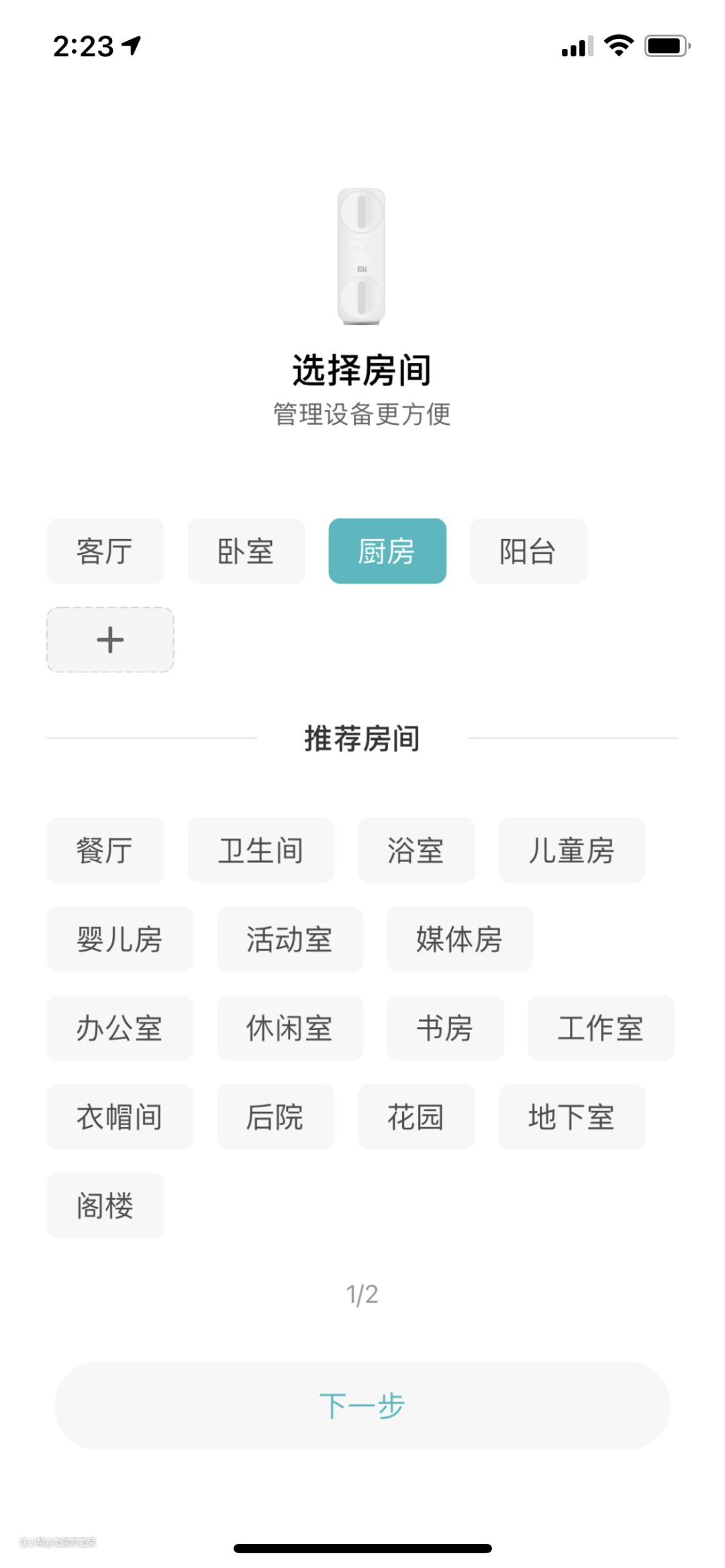The image size is (725, 1568).
Task: Choose 卧室 as the room
Action: (x=246, y=551)
